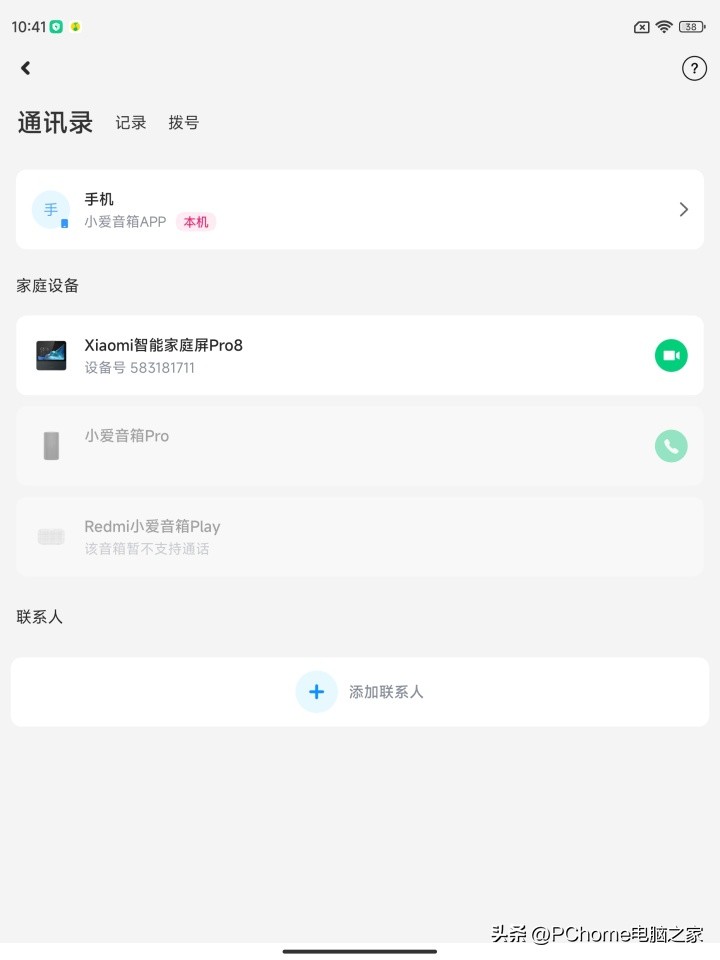Tap the plus icon on 添加联系人
720x960 pixels.
[x=316, y=691]
